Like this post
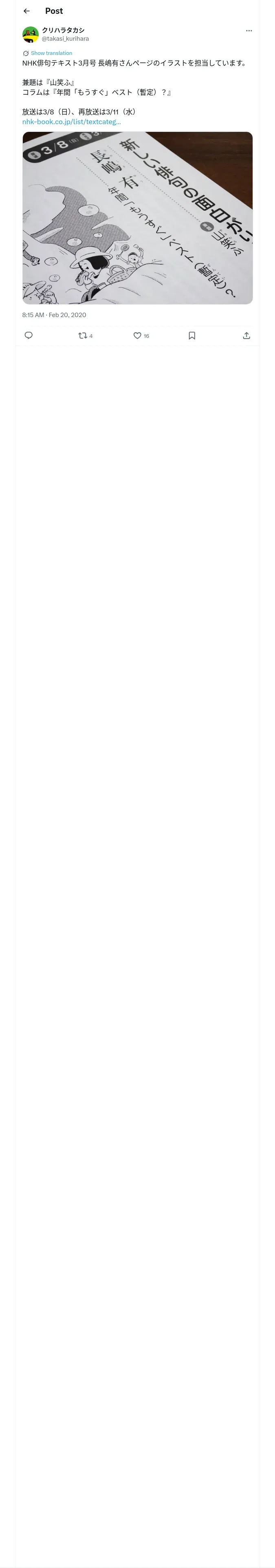The width and height of the screenshot is (275, 1568). [x=141, y=335]
